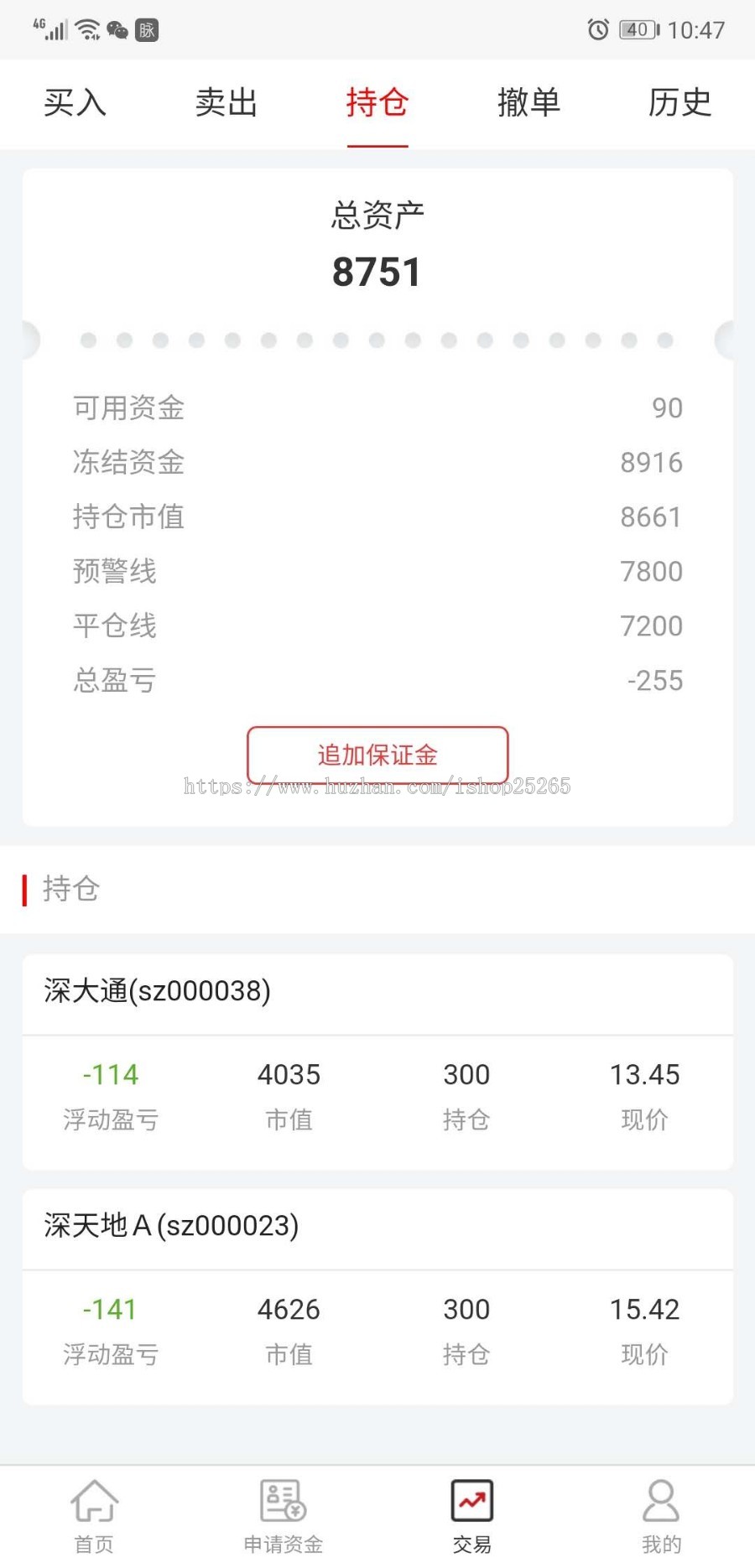Tap the 追加保证金 button

pyautogui.click(x=377, y=755)
